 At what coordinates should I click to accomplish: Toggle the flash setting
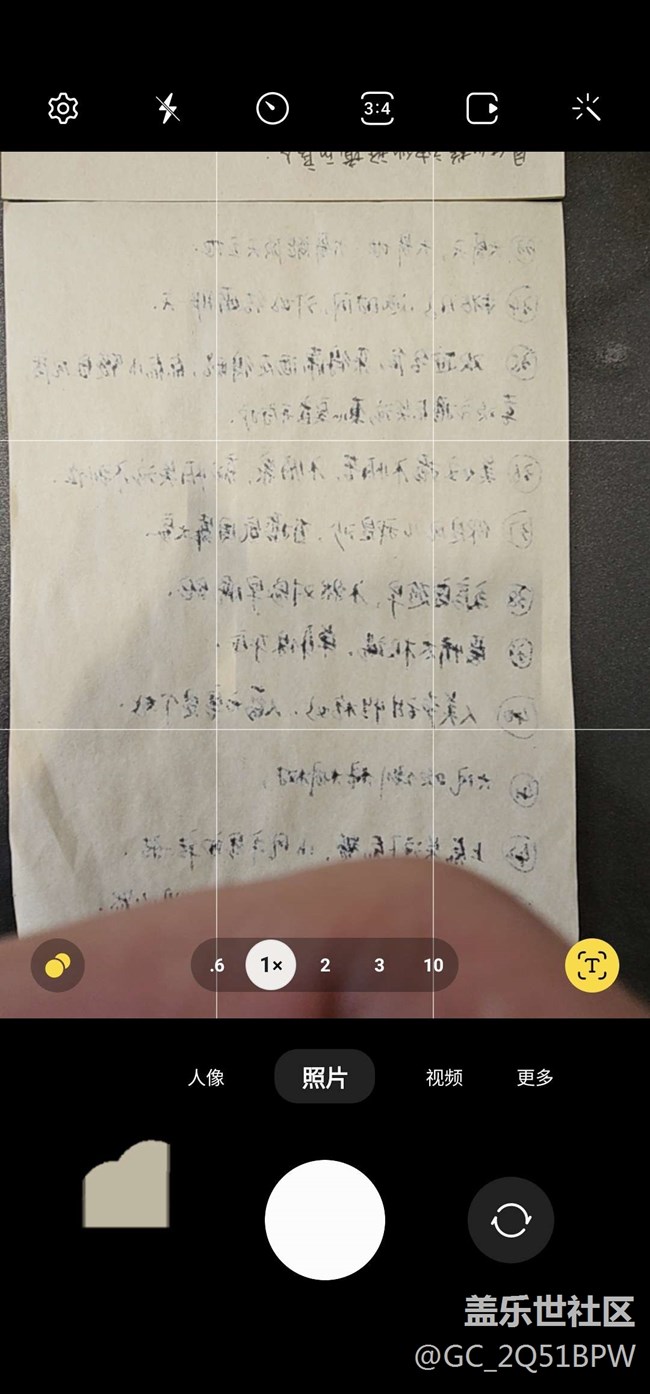point(168,108)
